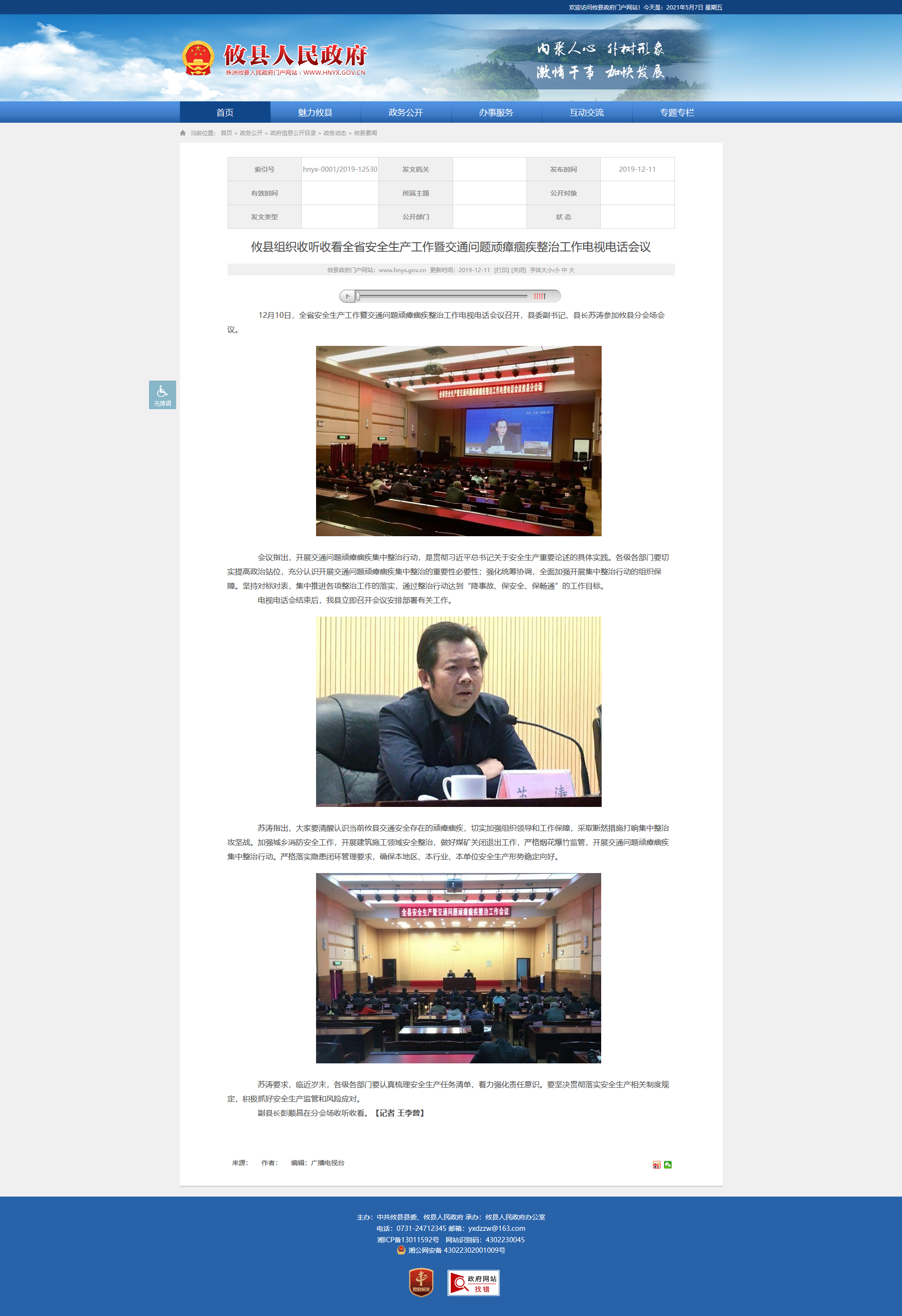Tap 政府信息公开目录 in the breadcrumb
The image size is (902, 1316).
(x=293, y=133)
